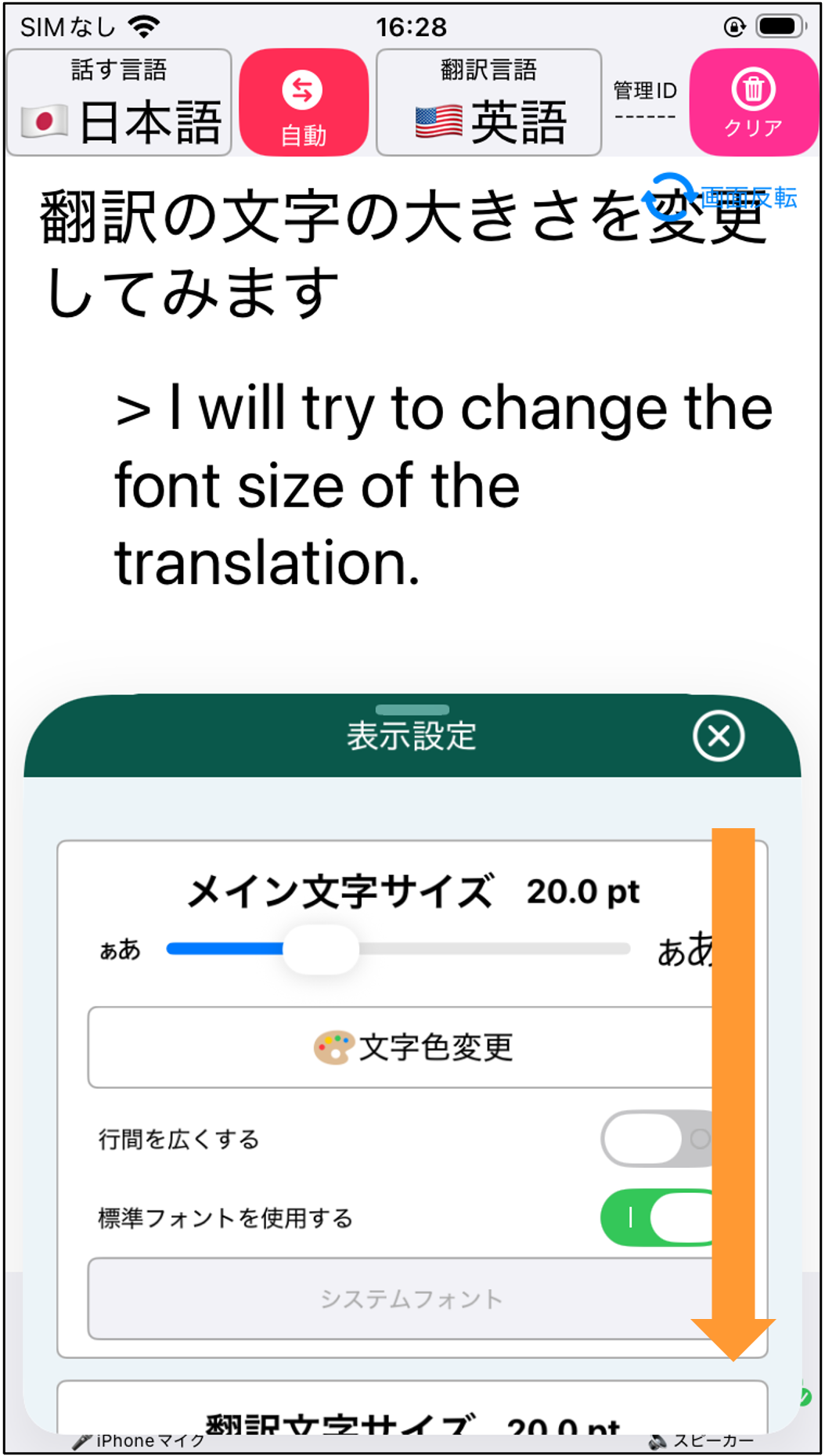Open the 翻訳言語 英語 language selector
The width and height of the screenshot is (825, 1456).
tap(489, 103)
